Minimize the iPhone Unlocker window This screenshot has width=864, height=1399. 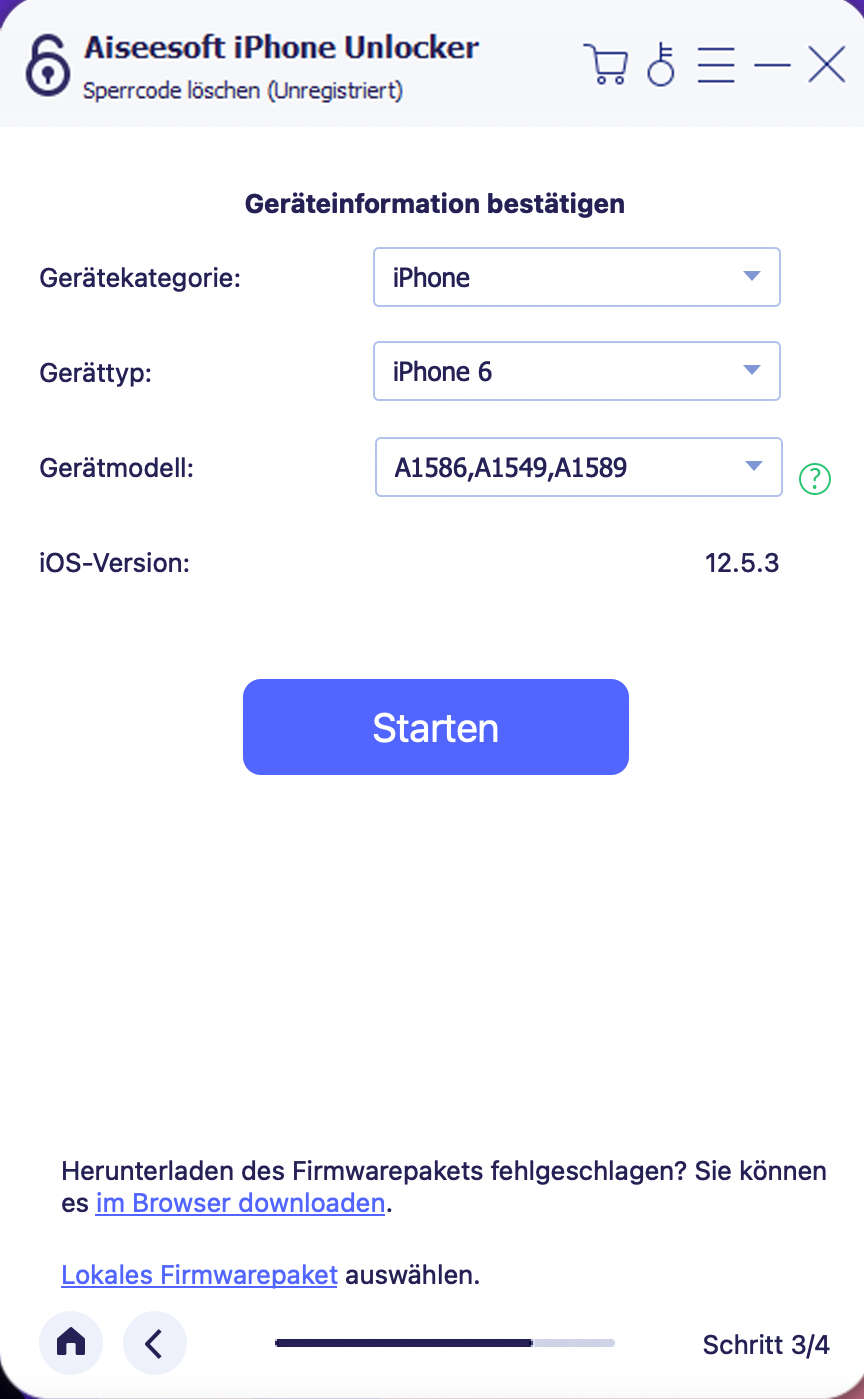coord(772,66)
